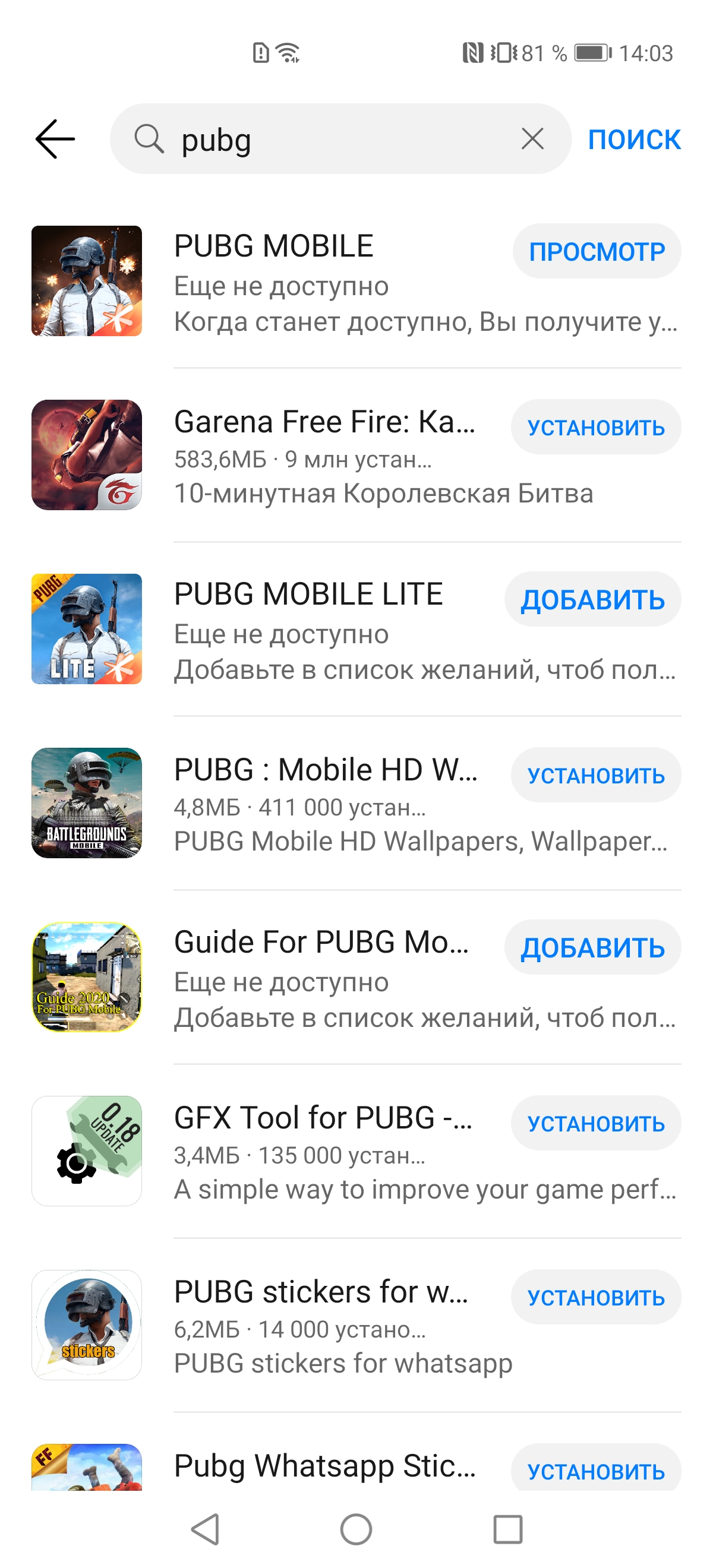Install PUBG : Mobile HD Wallpapers app

tap(595, 776)
